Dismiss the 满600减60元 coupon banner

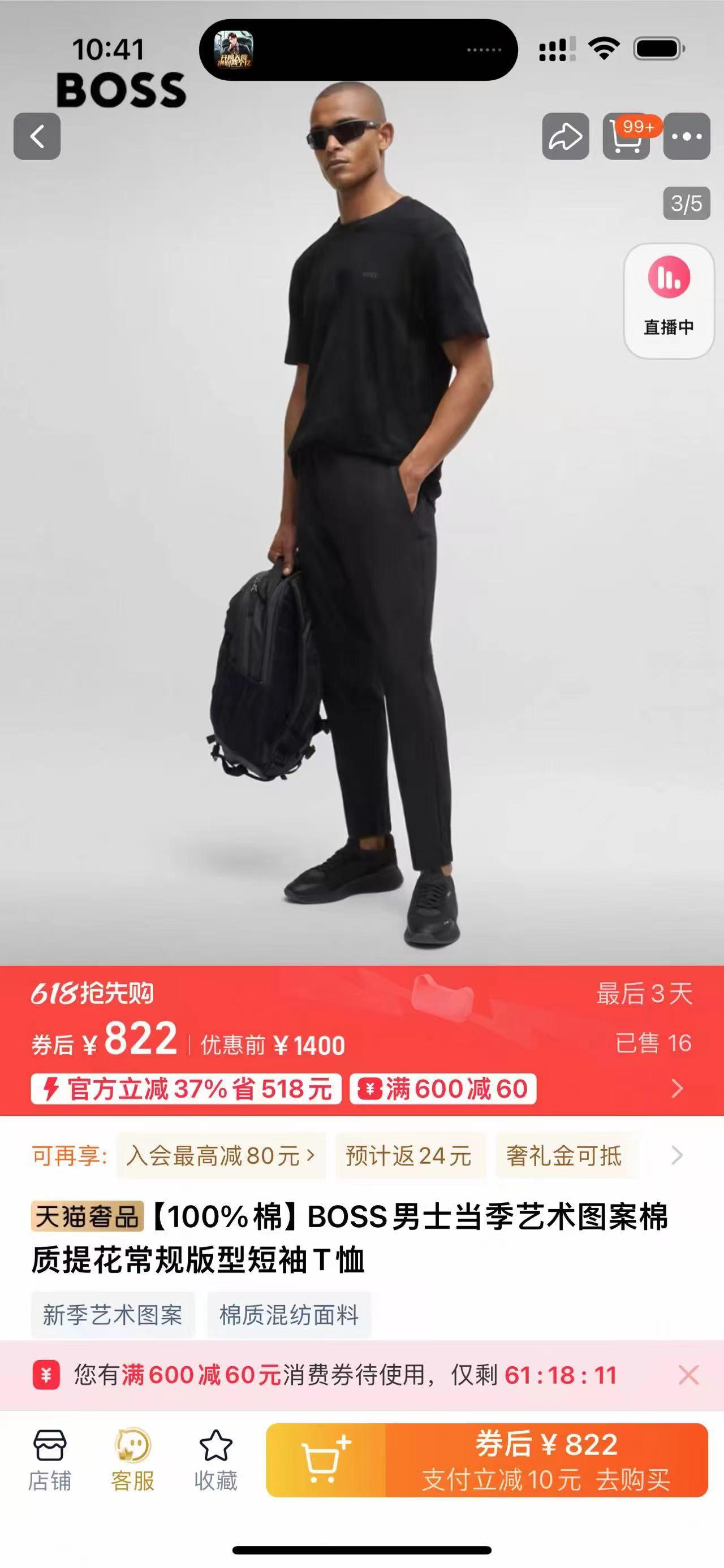689,1375
